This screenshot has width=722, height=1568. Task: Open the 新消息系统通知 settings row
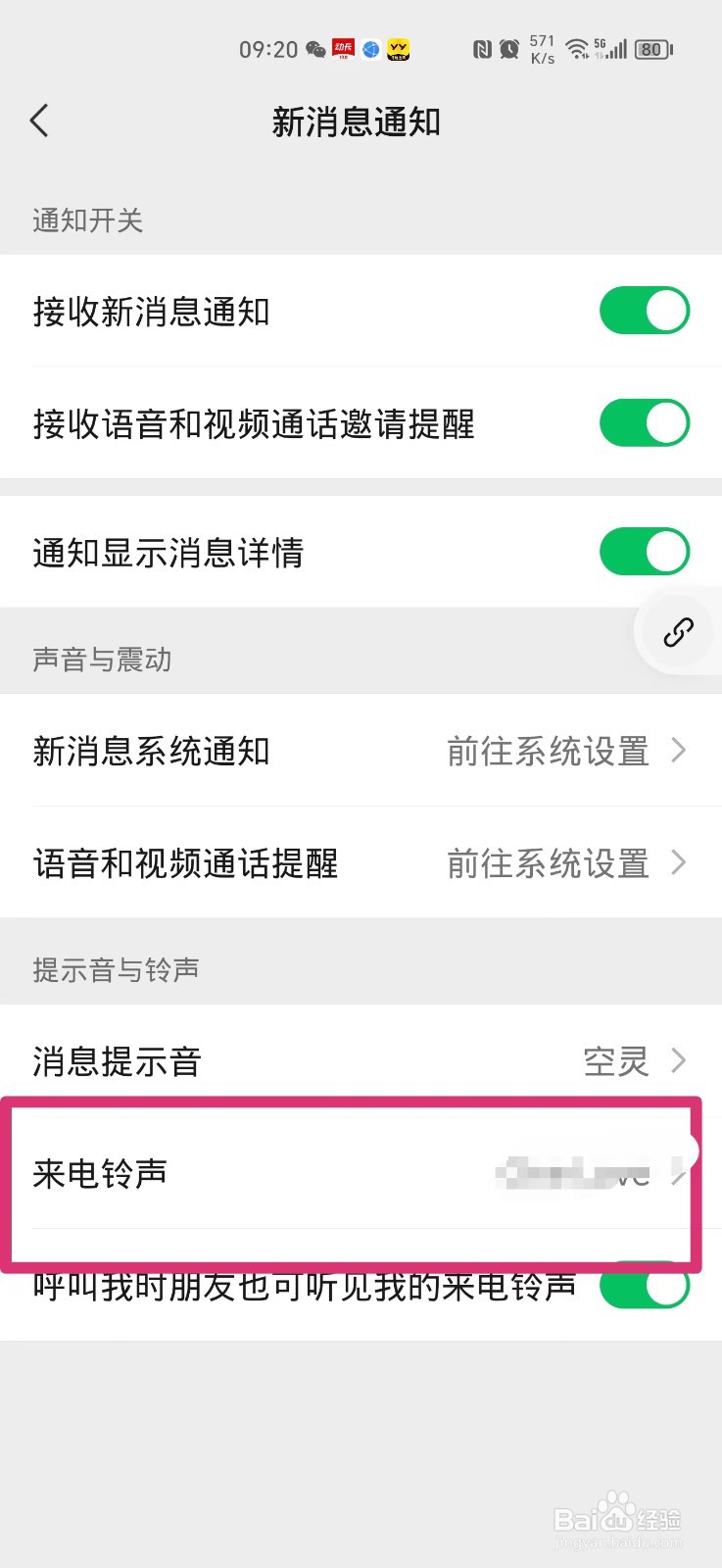[x=361, y=752]
